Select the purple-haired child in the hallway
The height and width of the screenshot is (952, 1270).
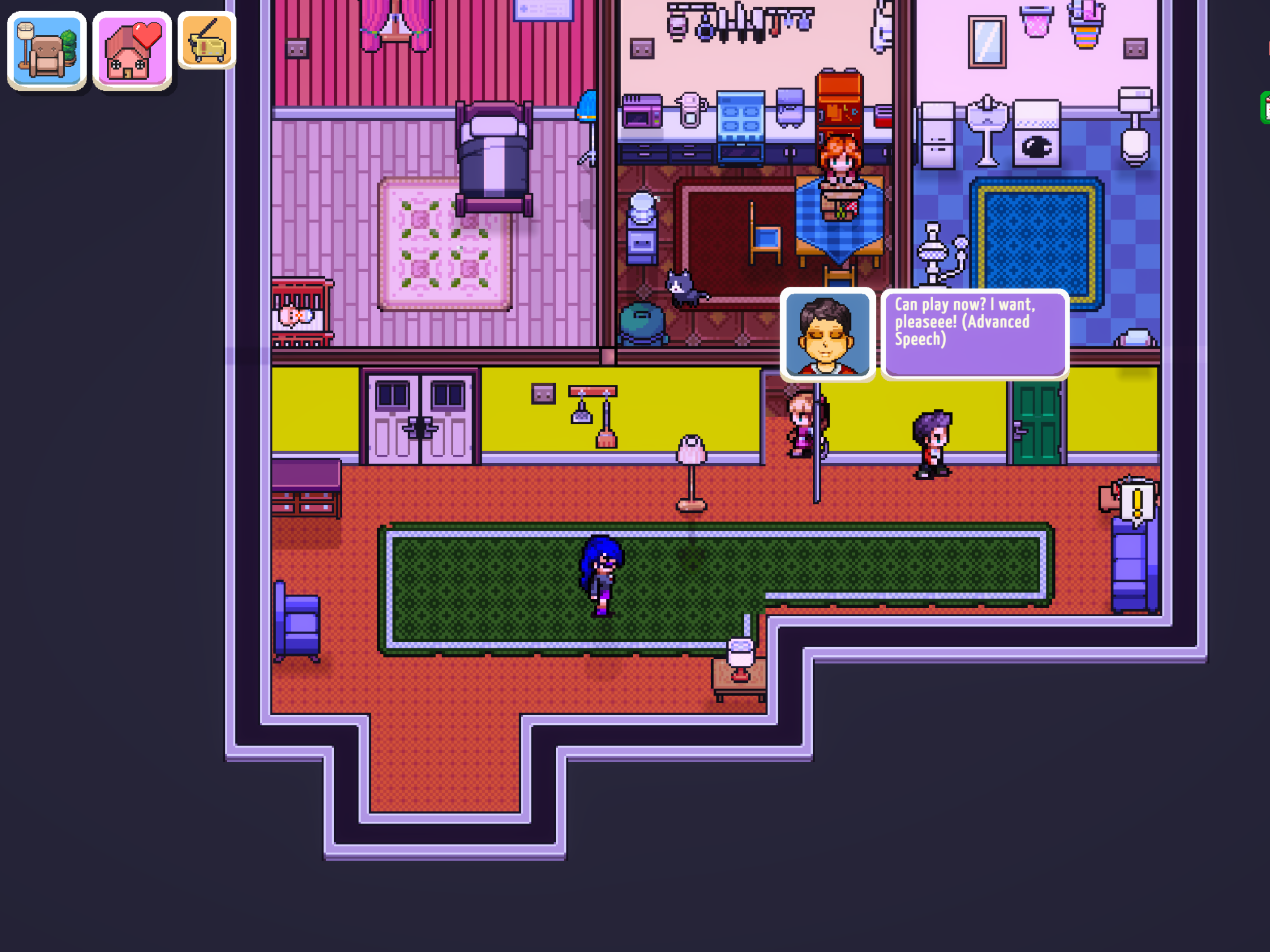(x=933, y=444)
